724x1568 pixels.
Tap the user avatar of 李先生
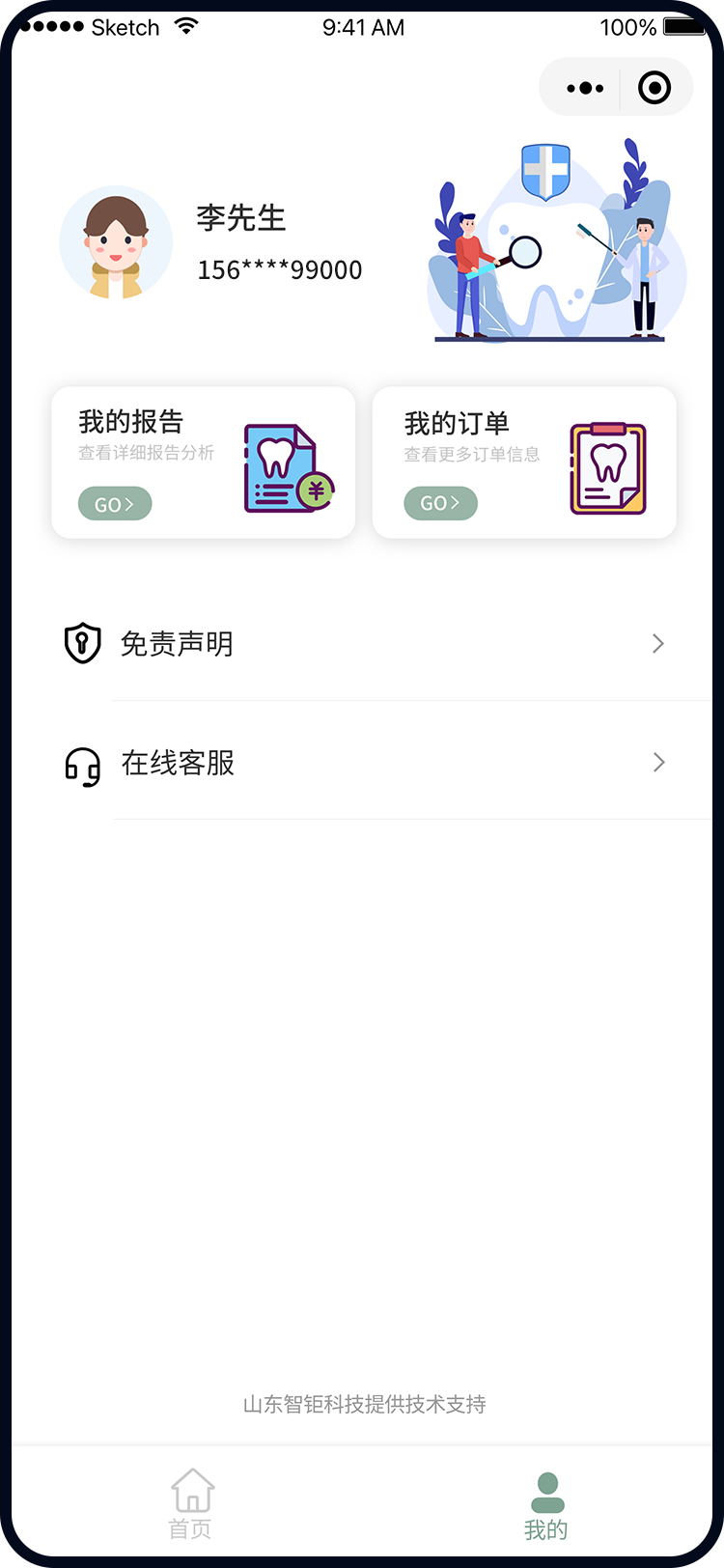click(116, 242)
